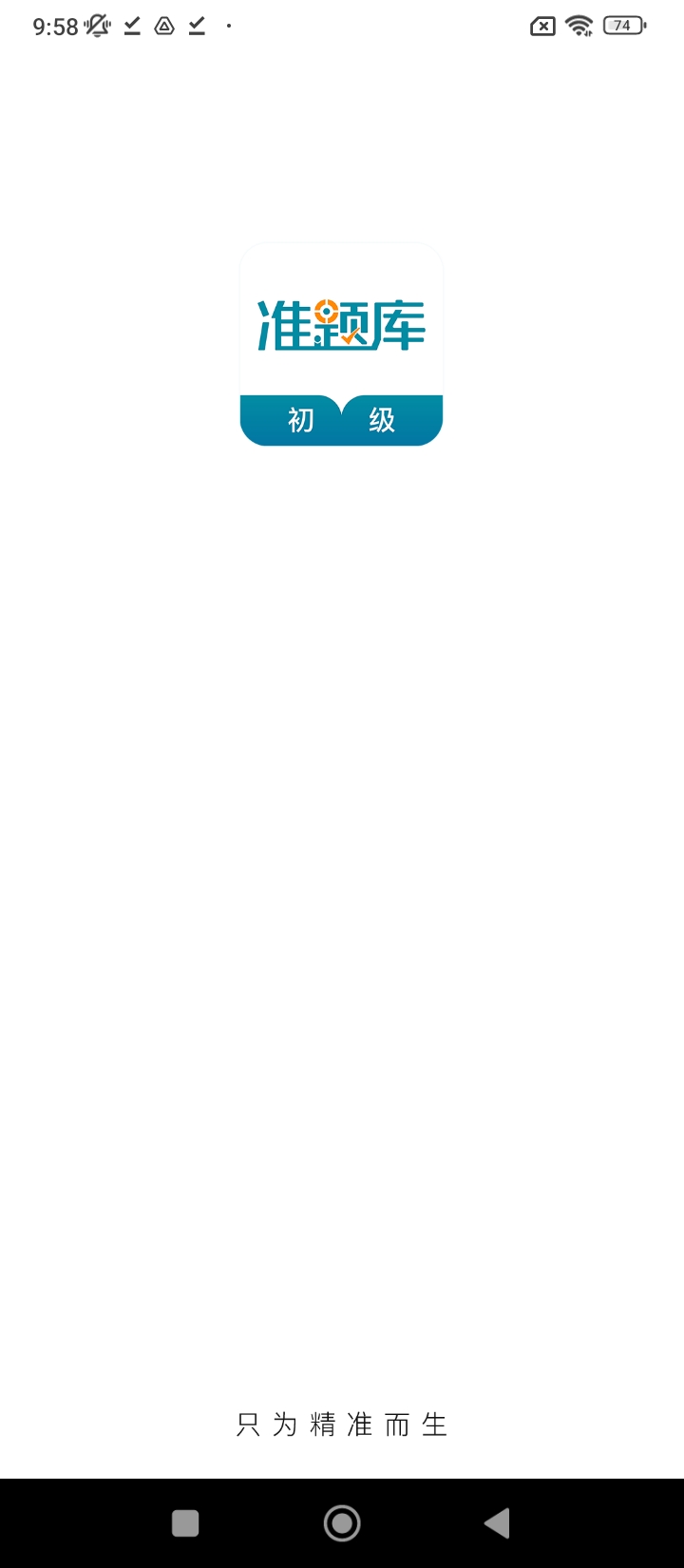The width and height of the screenshot is (684, 1568).
Task: Open the recent apps view
Action: point(185,1523)
